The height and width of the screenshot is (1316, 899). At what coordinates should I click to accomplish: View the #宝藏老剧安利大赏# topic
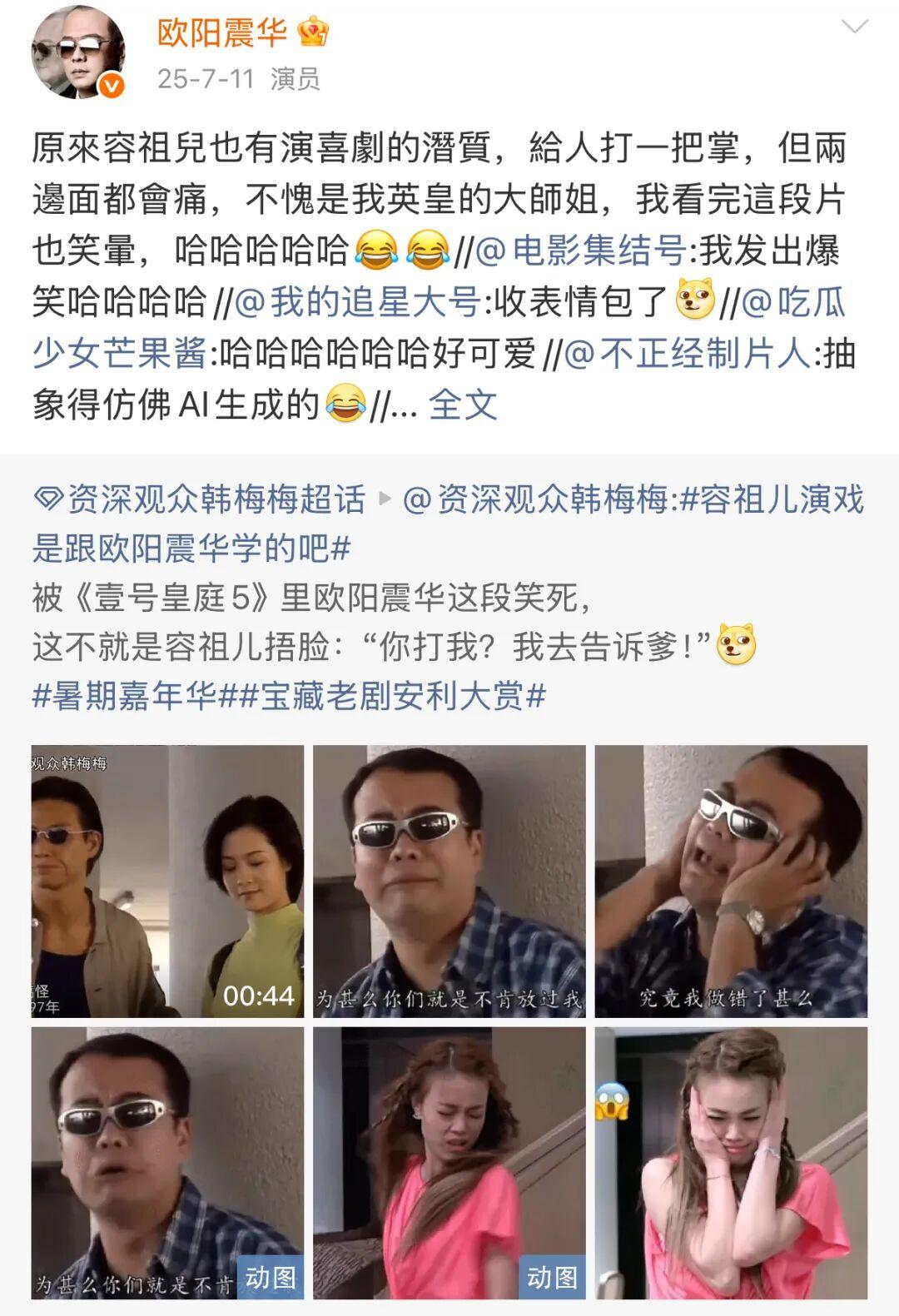tap(392, 695)
